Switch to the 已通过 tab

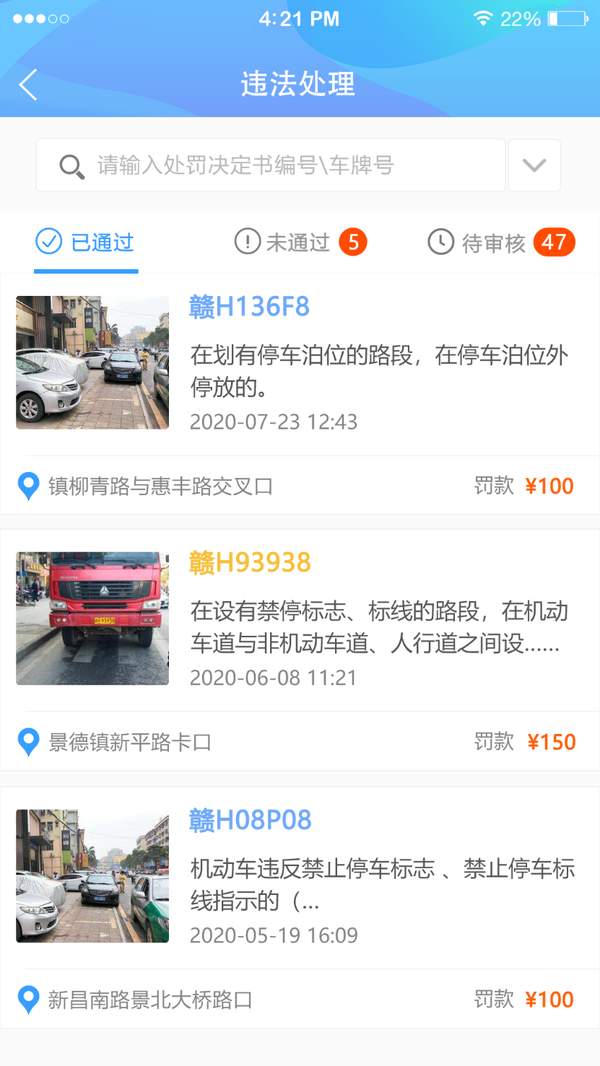click(x=86, y=242)
